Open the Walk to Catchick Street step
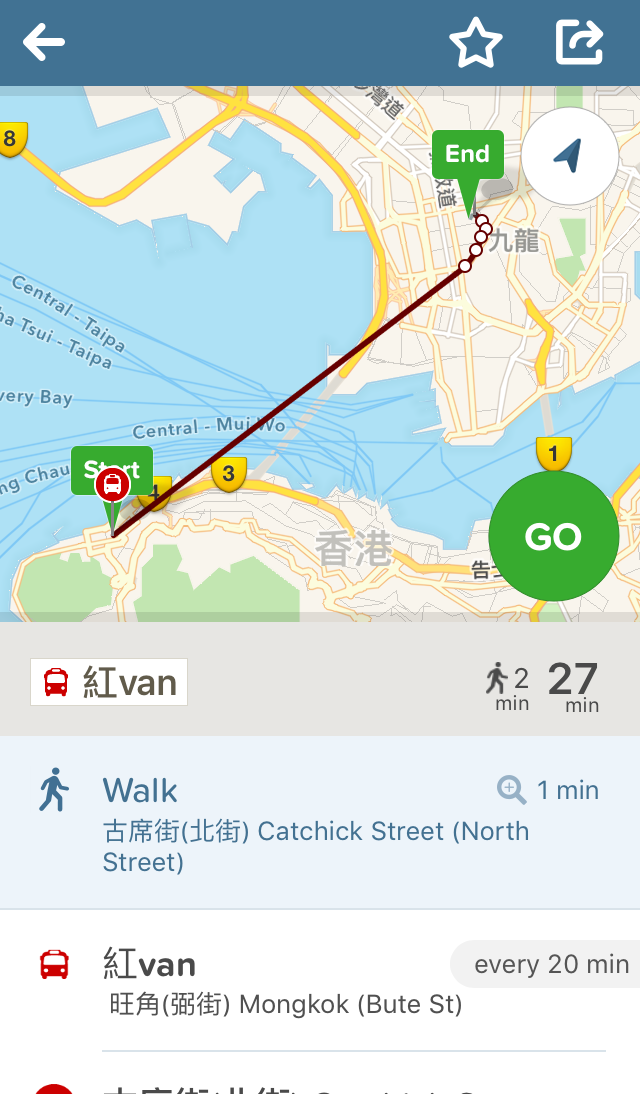The image size is (640, 1094). pyautogui.click(x=320, y=823)
